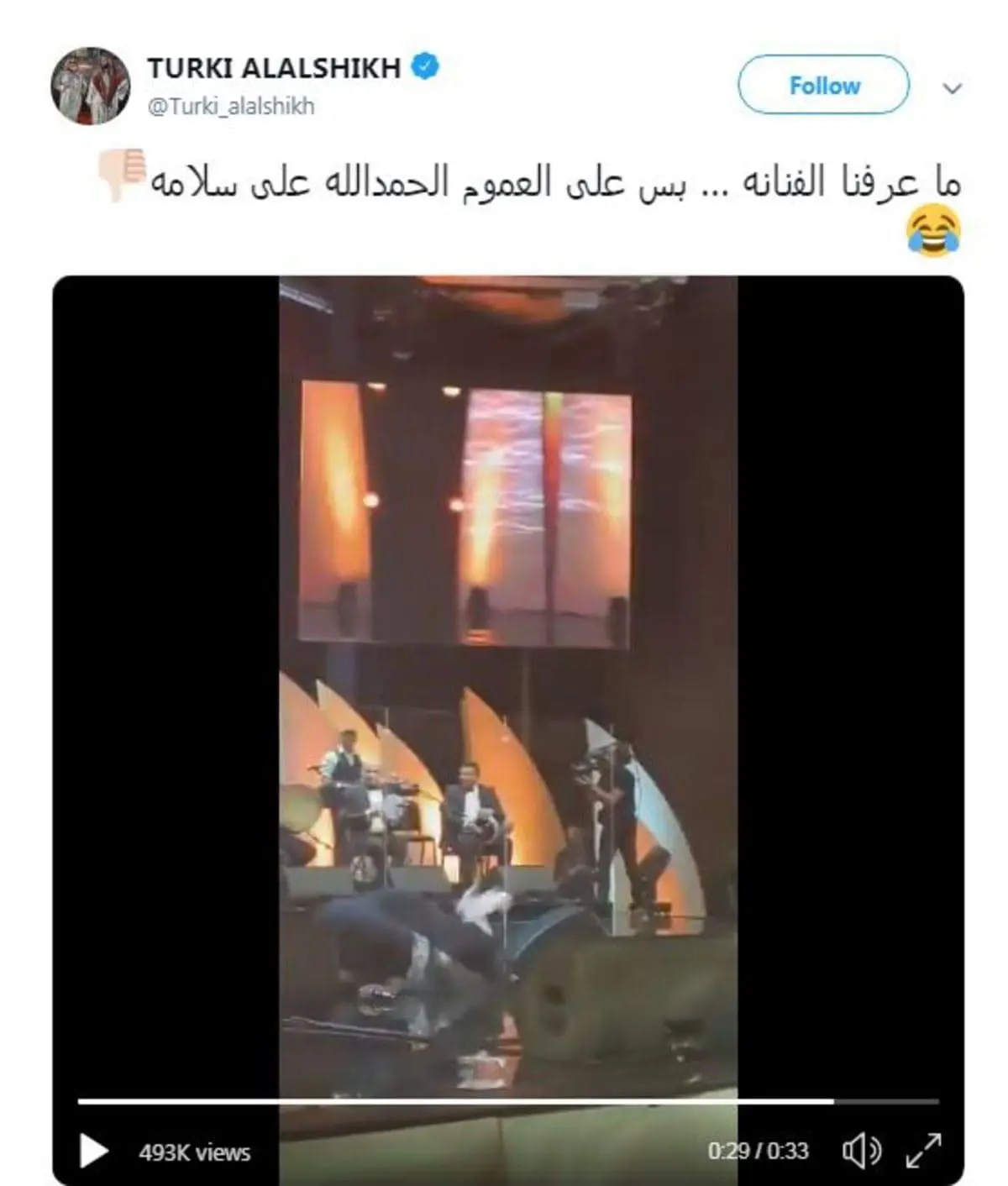Open the tweet options chevron menu
Screen dimensions: 1008x1186
(x=952, y=87)
